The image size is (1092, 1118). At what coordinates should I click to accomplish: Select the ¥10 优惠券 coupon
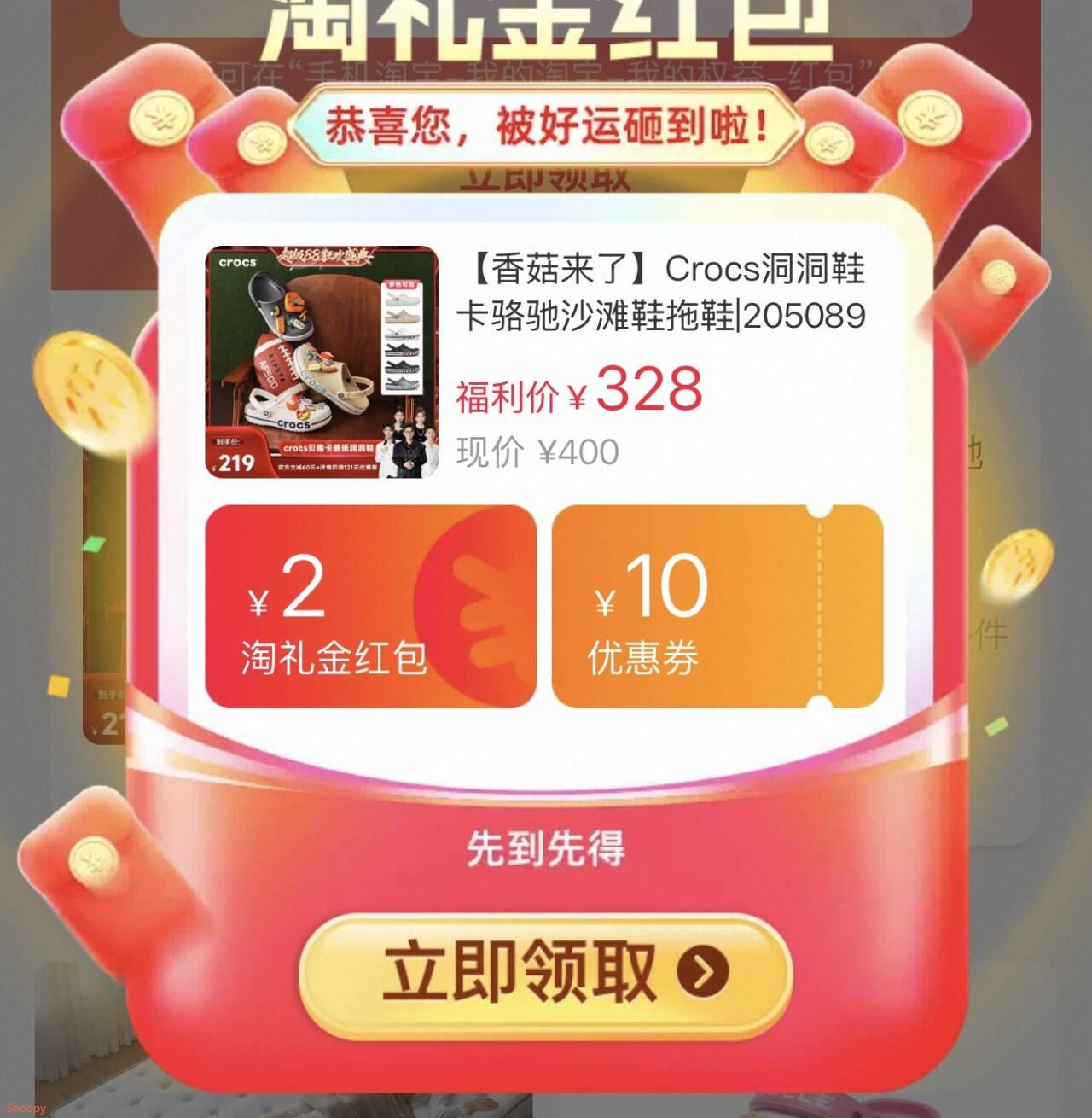pos(717,607)
